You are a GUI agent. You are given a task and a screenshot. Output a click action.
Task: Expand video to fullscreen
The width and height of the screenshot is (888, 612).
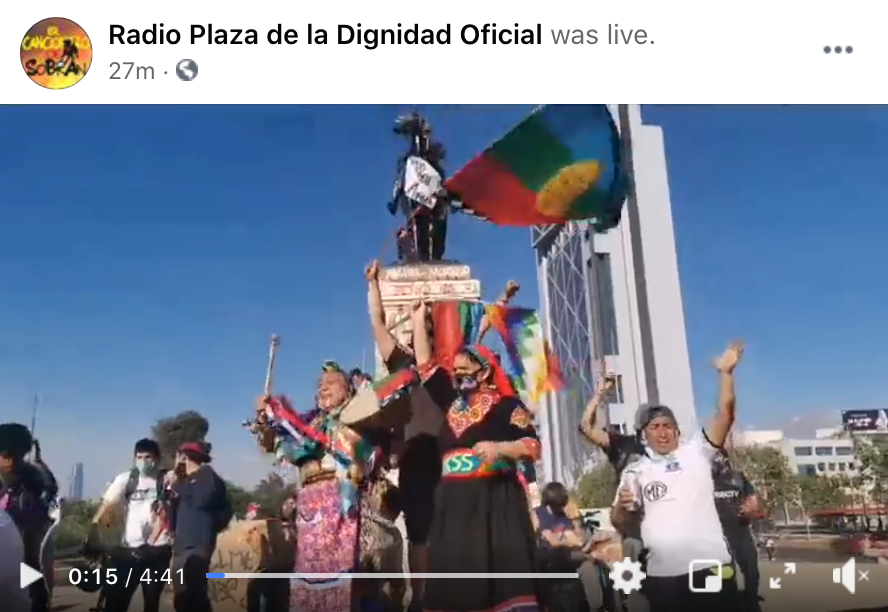[x=782, y=576]
